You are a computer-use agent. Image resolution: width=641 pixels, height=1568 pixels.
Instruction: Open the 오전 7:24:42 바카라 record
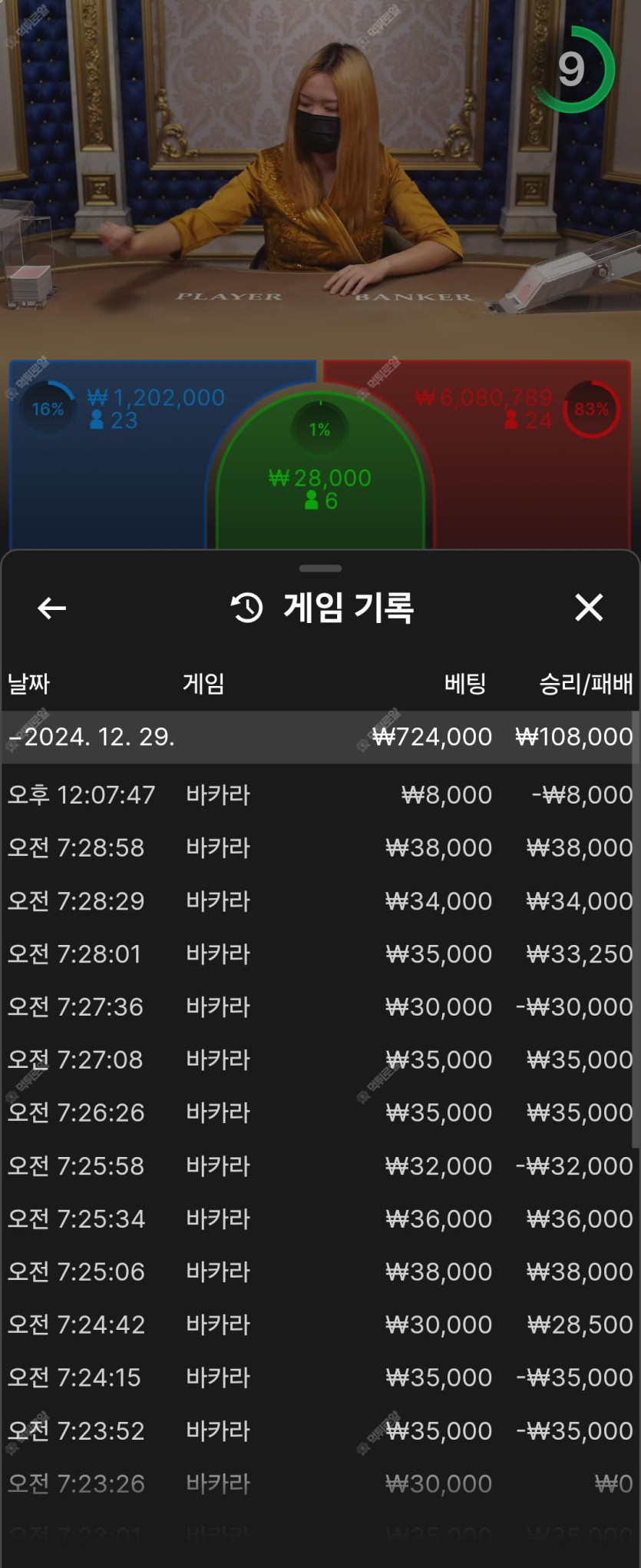319,1324
